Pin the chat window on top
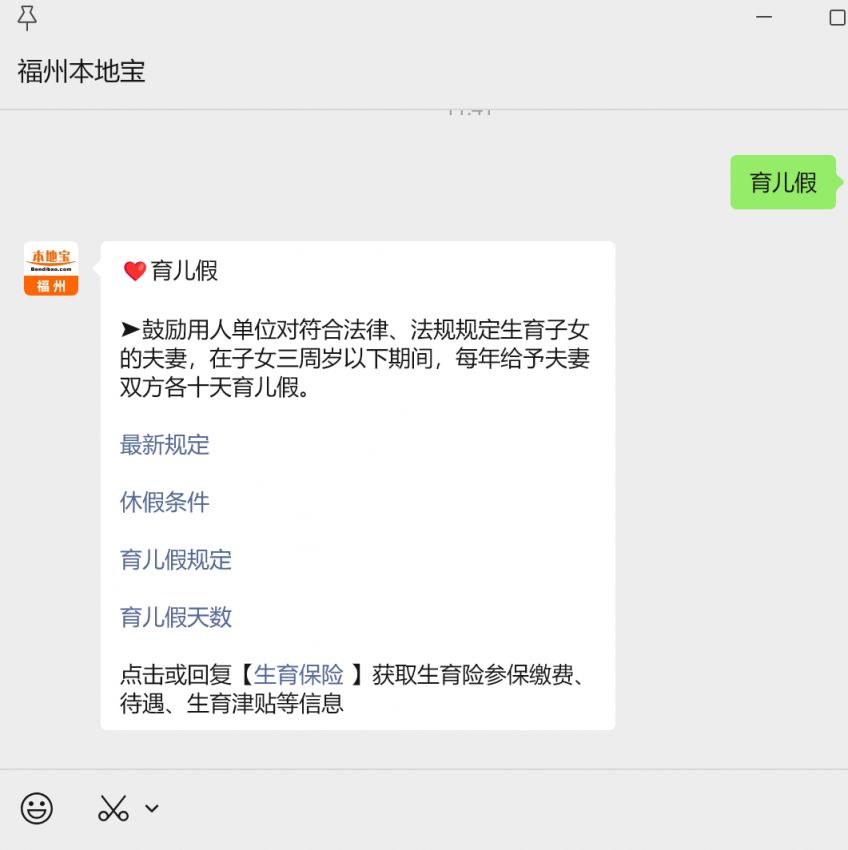This screenshot has height=850, width=848. click(27, 17)
